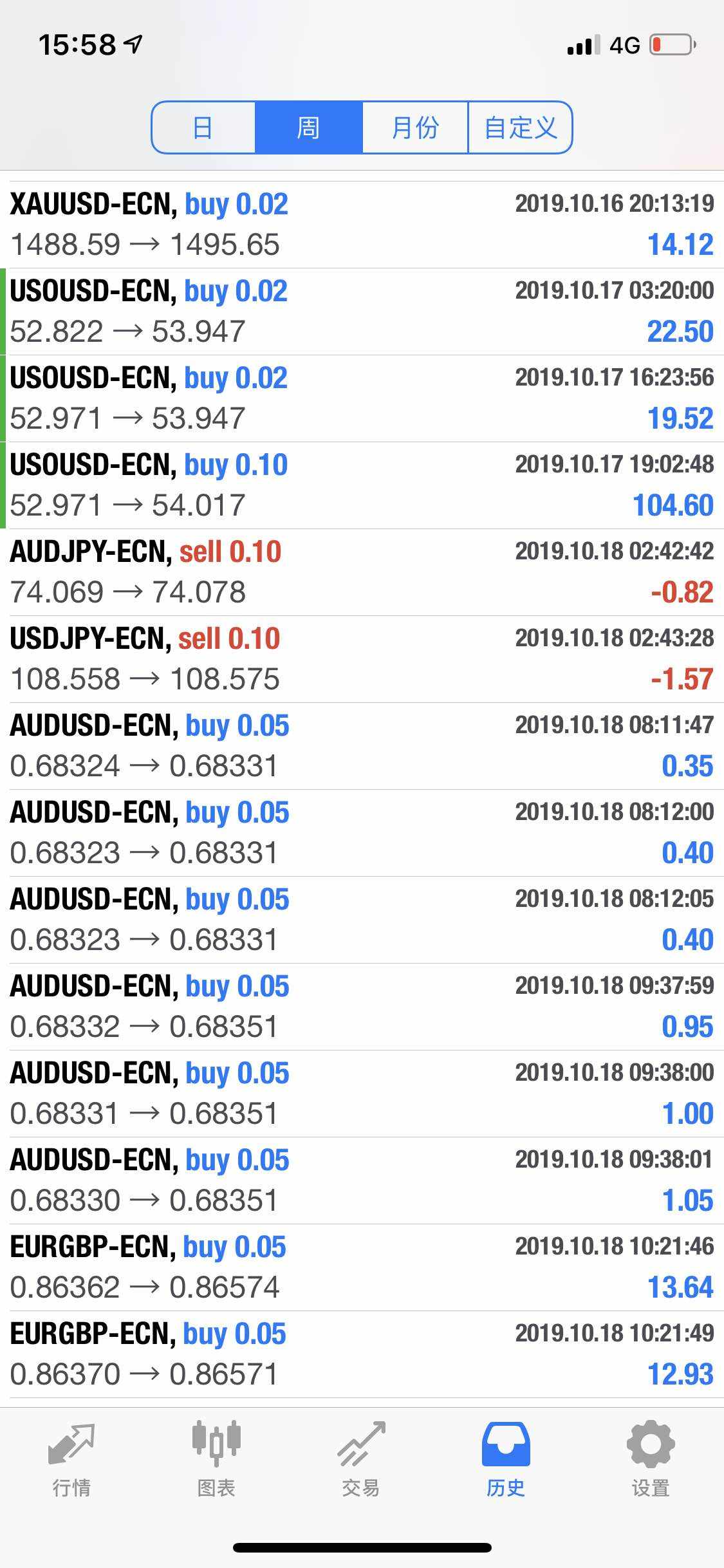This screenshot has height=1568, width=724.
Task: Expand the EURGBP-ECN trade with profit 12.93
Action: (362, 1354)
